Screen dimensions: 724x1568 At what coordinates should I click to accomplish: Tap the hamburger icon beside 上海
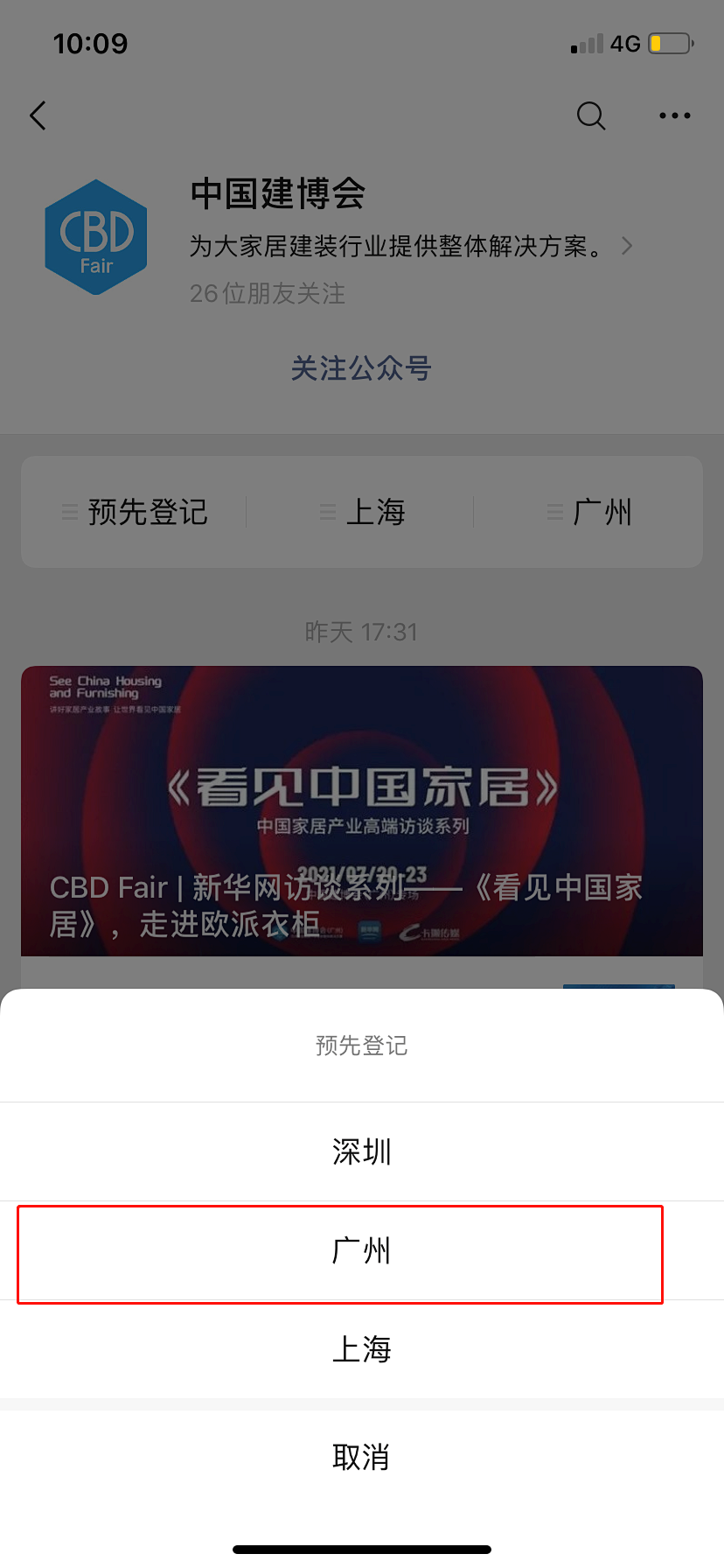tap(328, 512)
